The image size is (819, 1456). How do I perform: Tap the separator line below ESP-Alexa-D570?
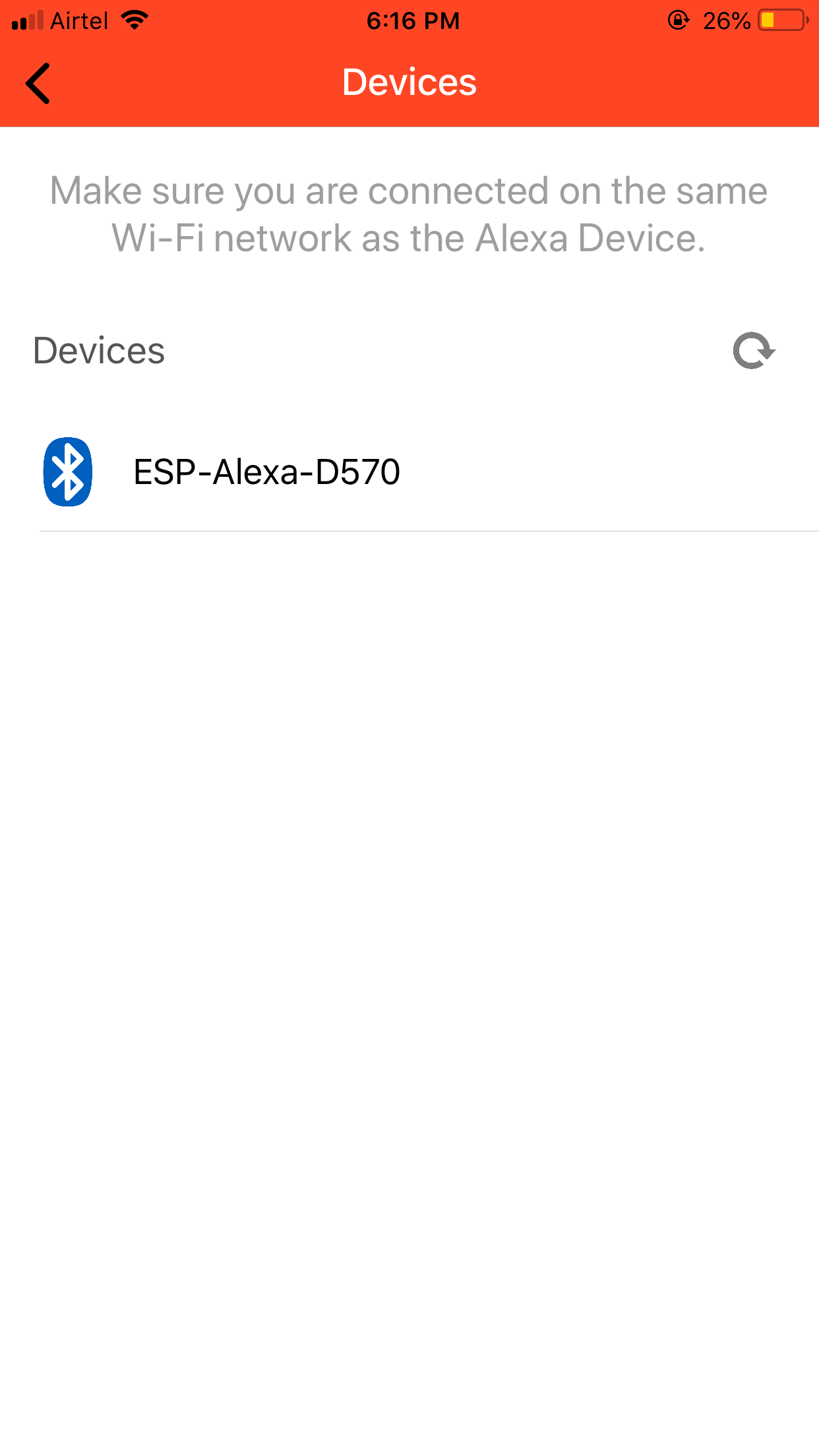point(429,531)
